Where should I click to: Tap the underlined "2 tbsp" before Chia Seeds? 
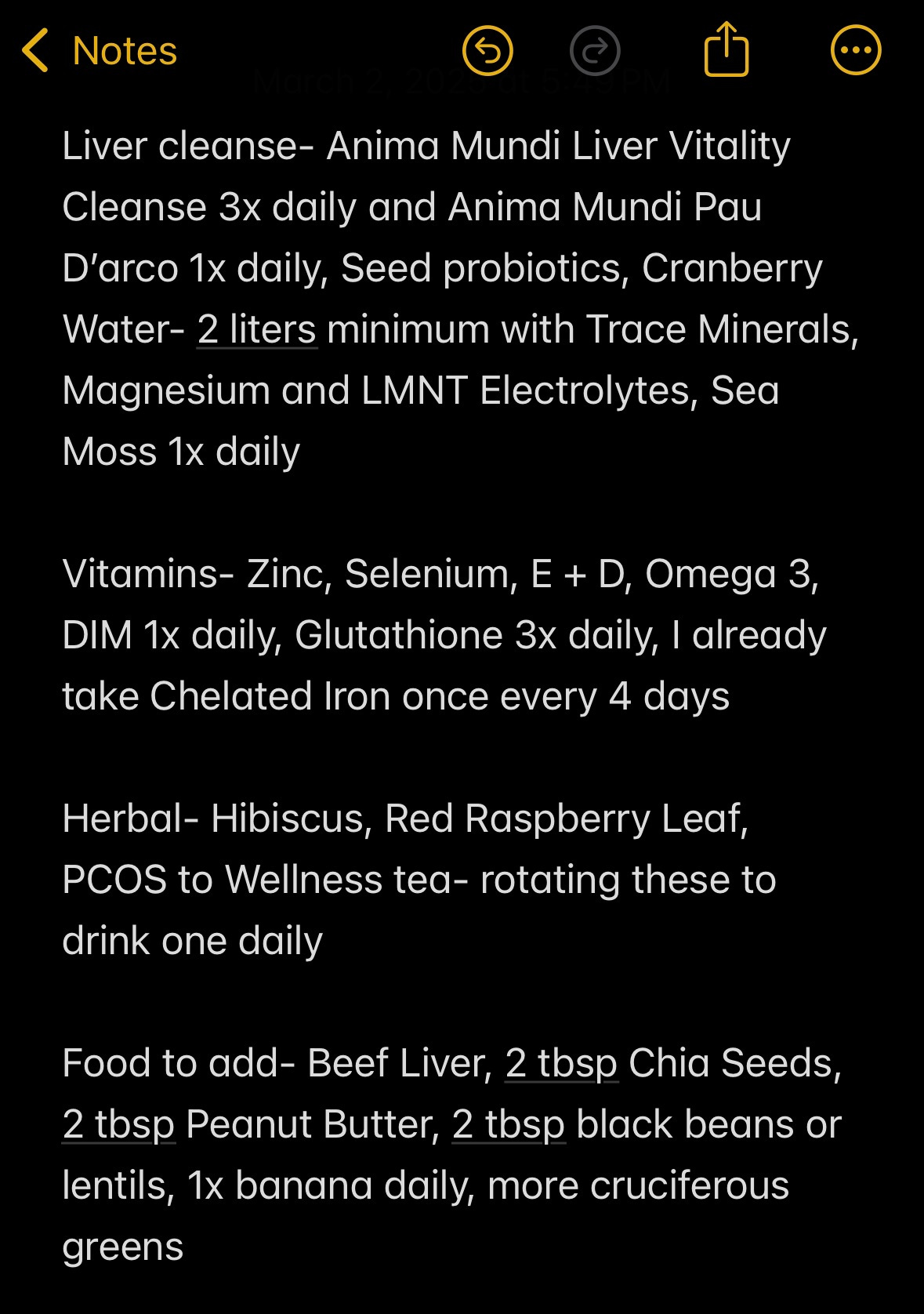(x=561, y=1064)
